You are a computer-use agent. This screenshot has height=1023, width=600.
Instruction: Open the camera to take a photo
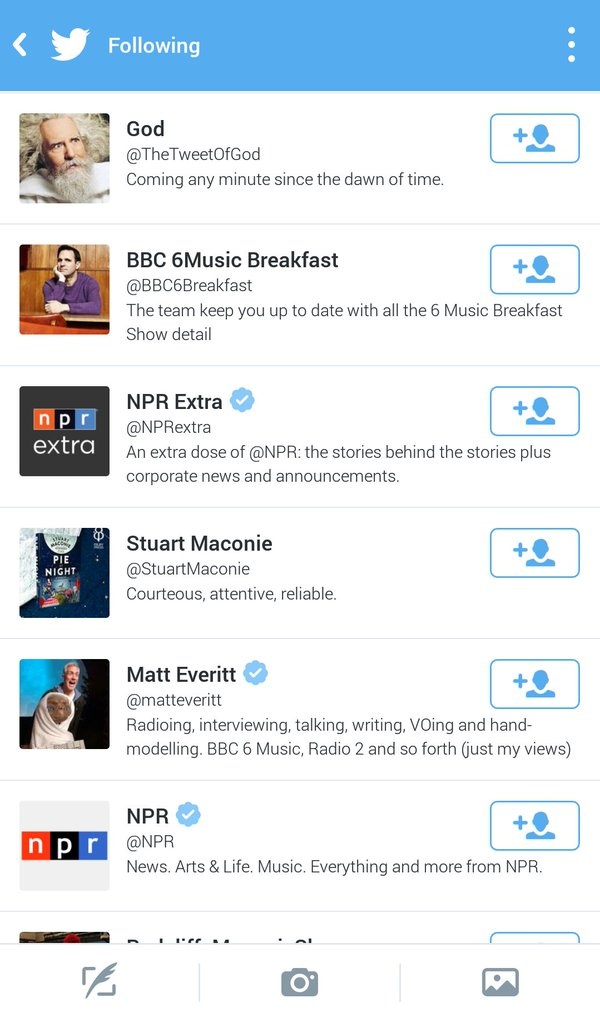coord(299,982)
